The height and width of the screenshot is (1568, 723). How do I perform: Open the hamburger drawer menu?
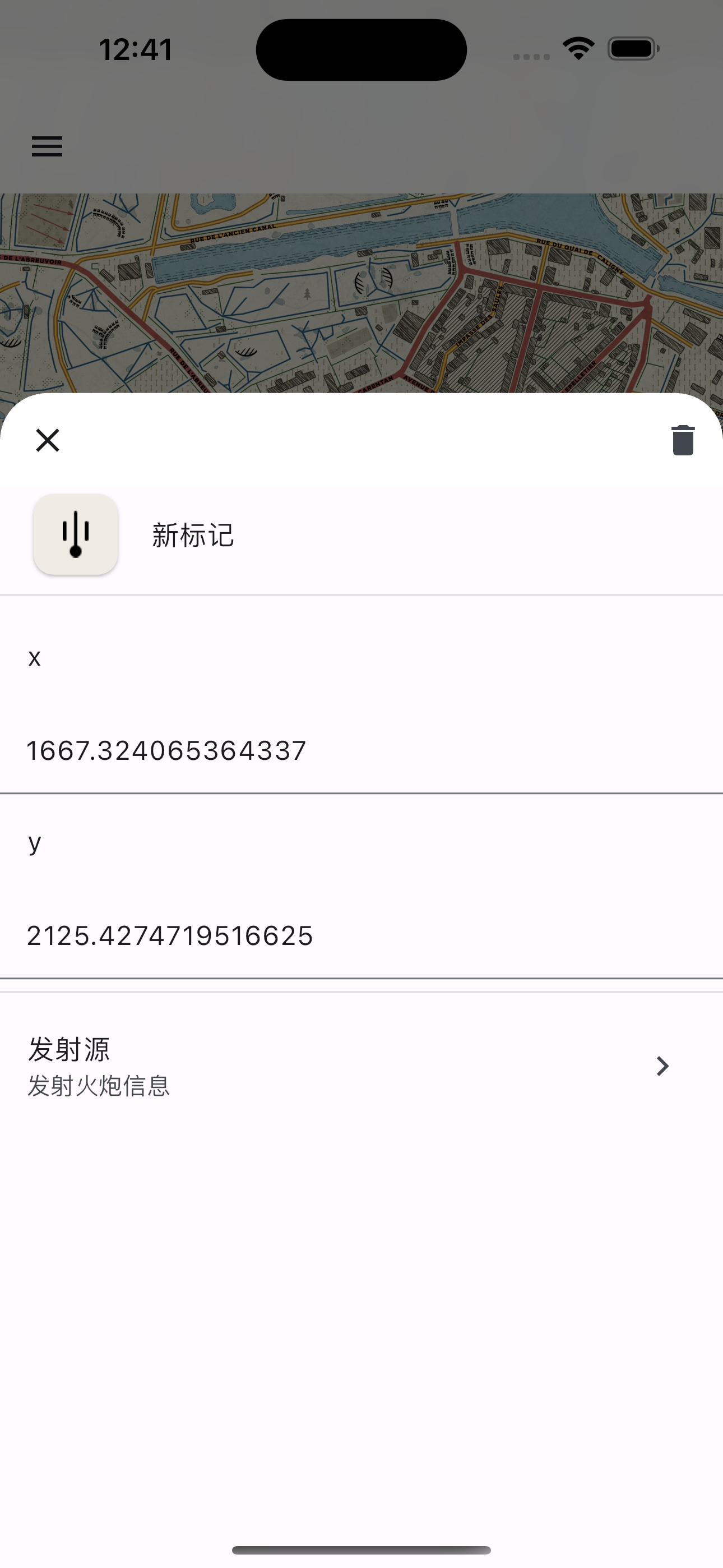click(47, 146)
